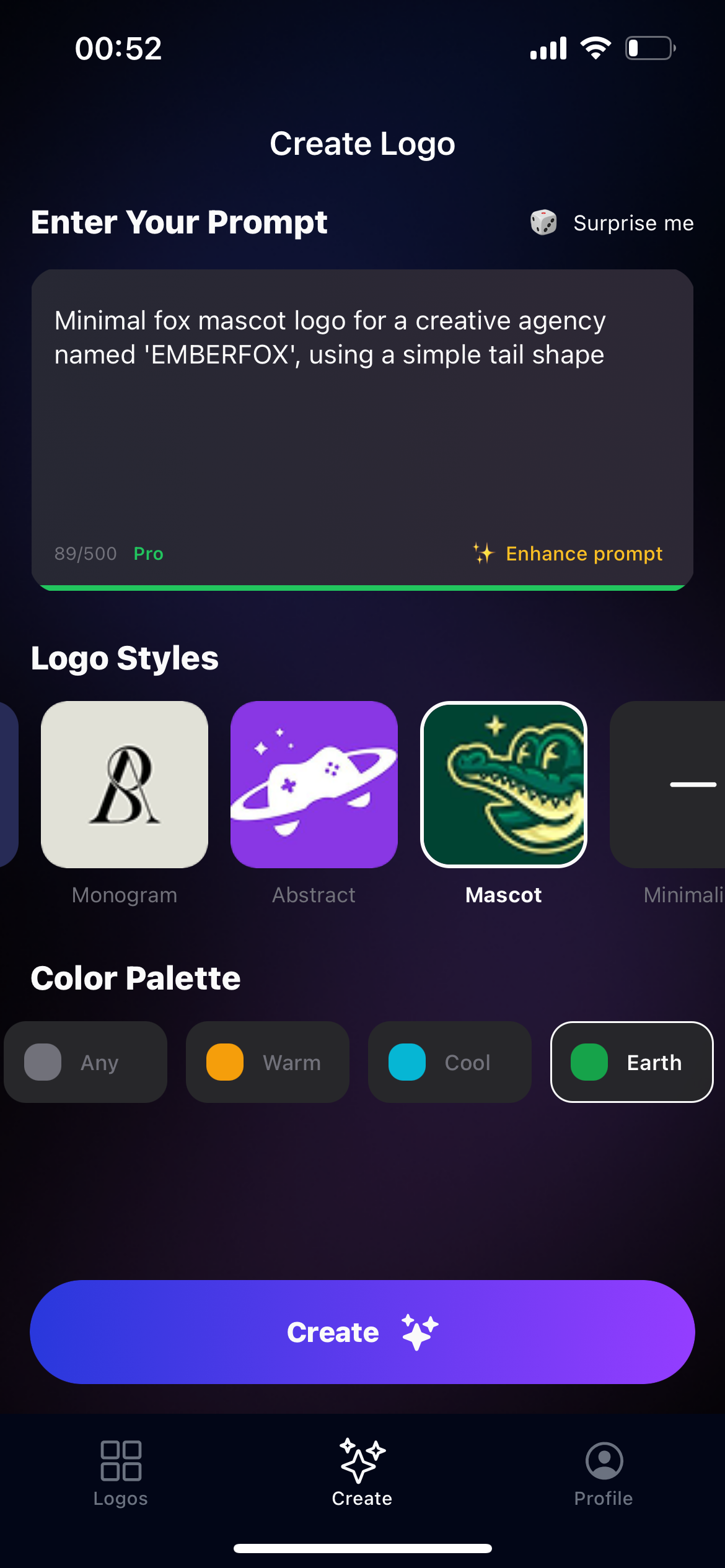This screenshot has height=1568, width=725.
Task: Switch to the Cool color palette
Action: (x=449, y=1061)
